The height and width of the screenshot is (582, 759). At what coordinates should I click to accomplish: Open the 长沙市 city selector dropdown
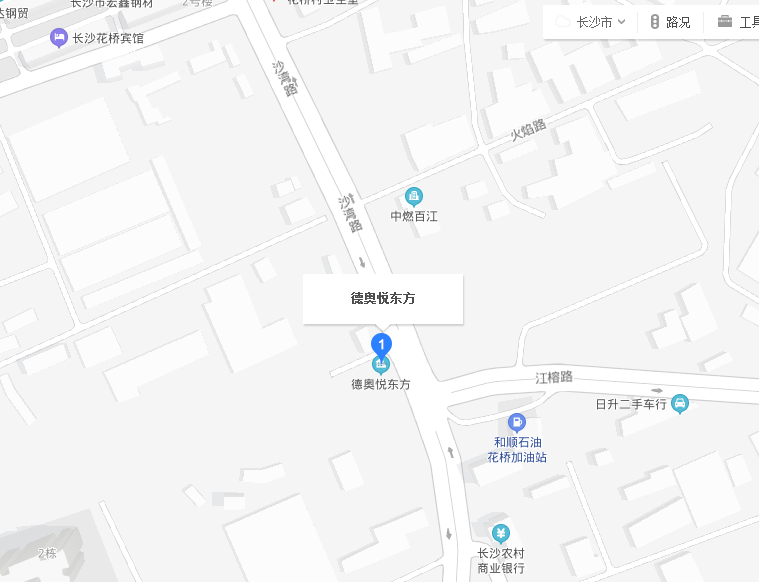click(x=596, y=21)
